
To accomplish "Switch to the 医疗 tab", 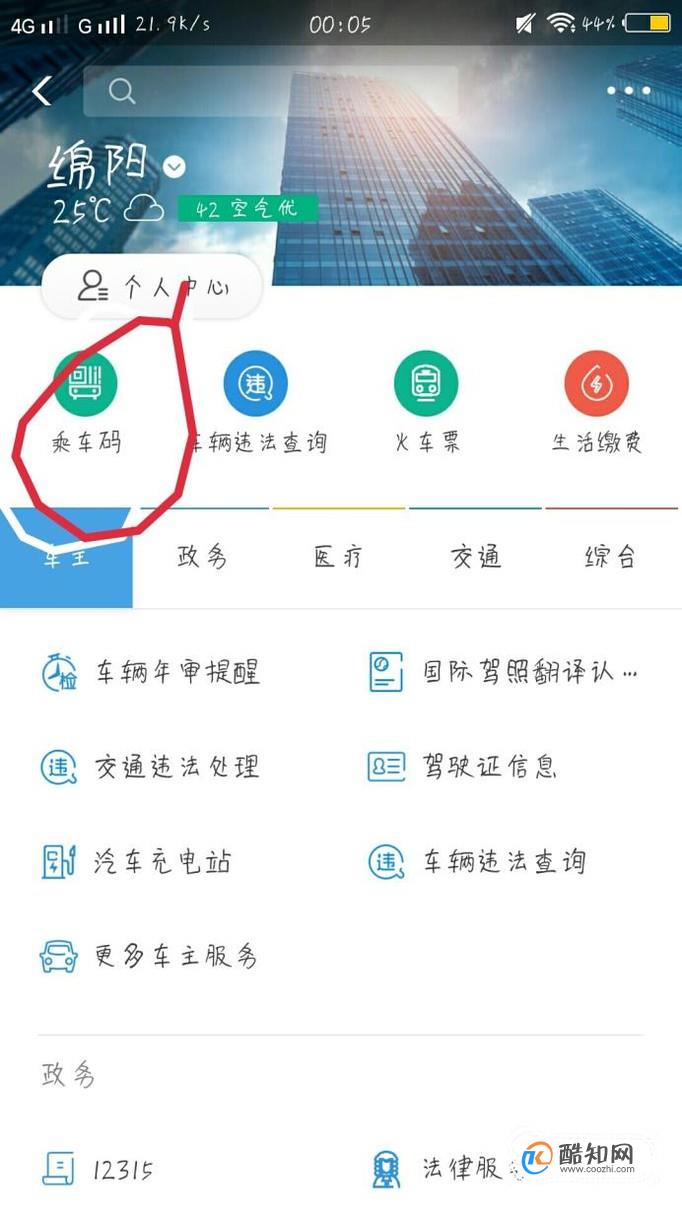I will coord(339,557).
